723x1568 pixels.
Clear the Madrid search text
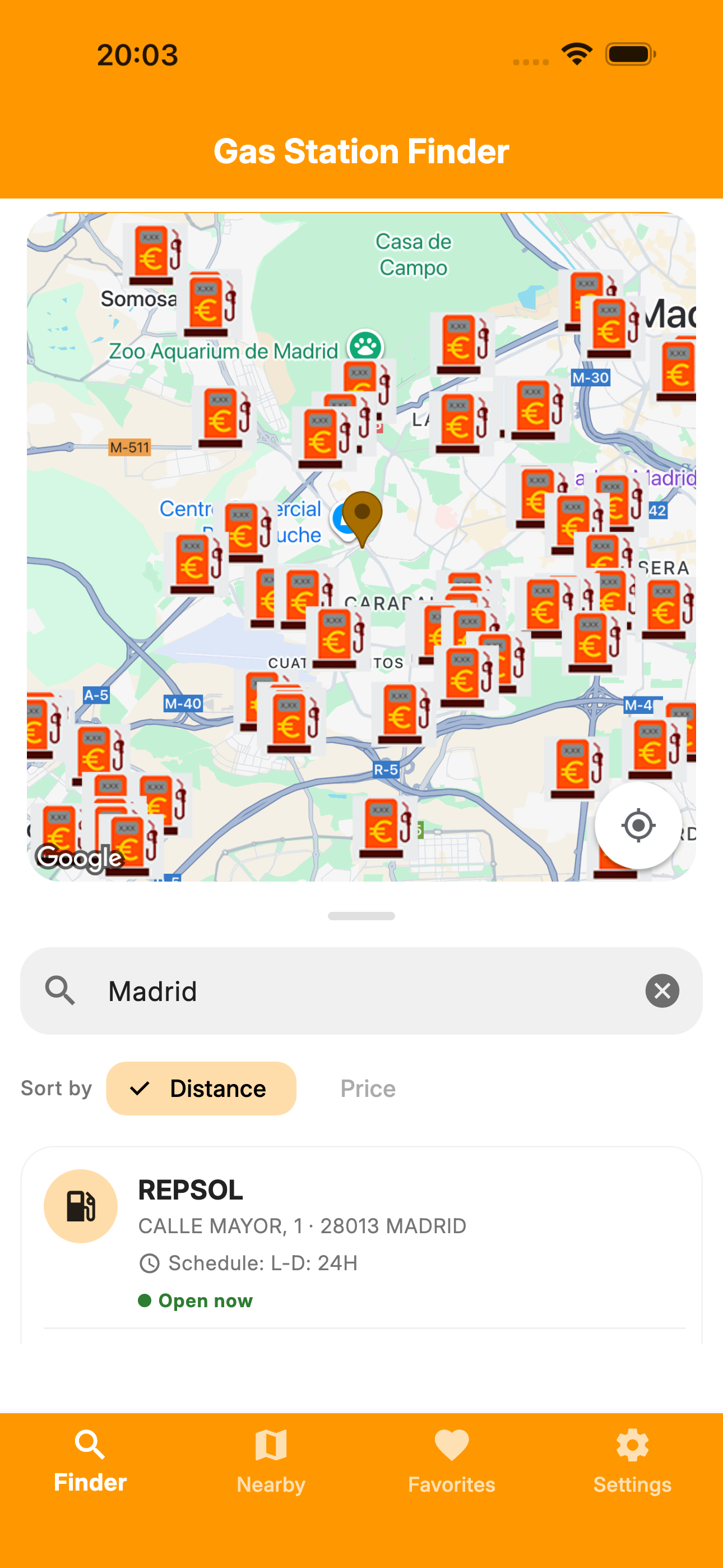click(x=662, y=991)
